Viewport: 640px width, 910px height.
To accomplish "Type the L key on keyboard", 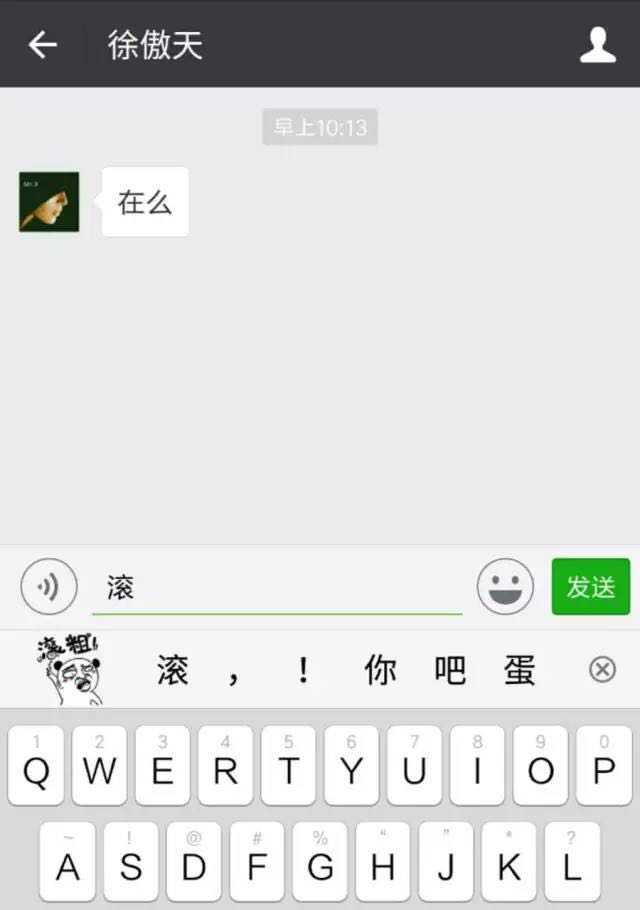I will (572, 862).
